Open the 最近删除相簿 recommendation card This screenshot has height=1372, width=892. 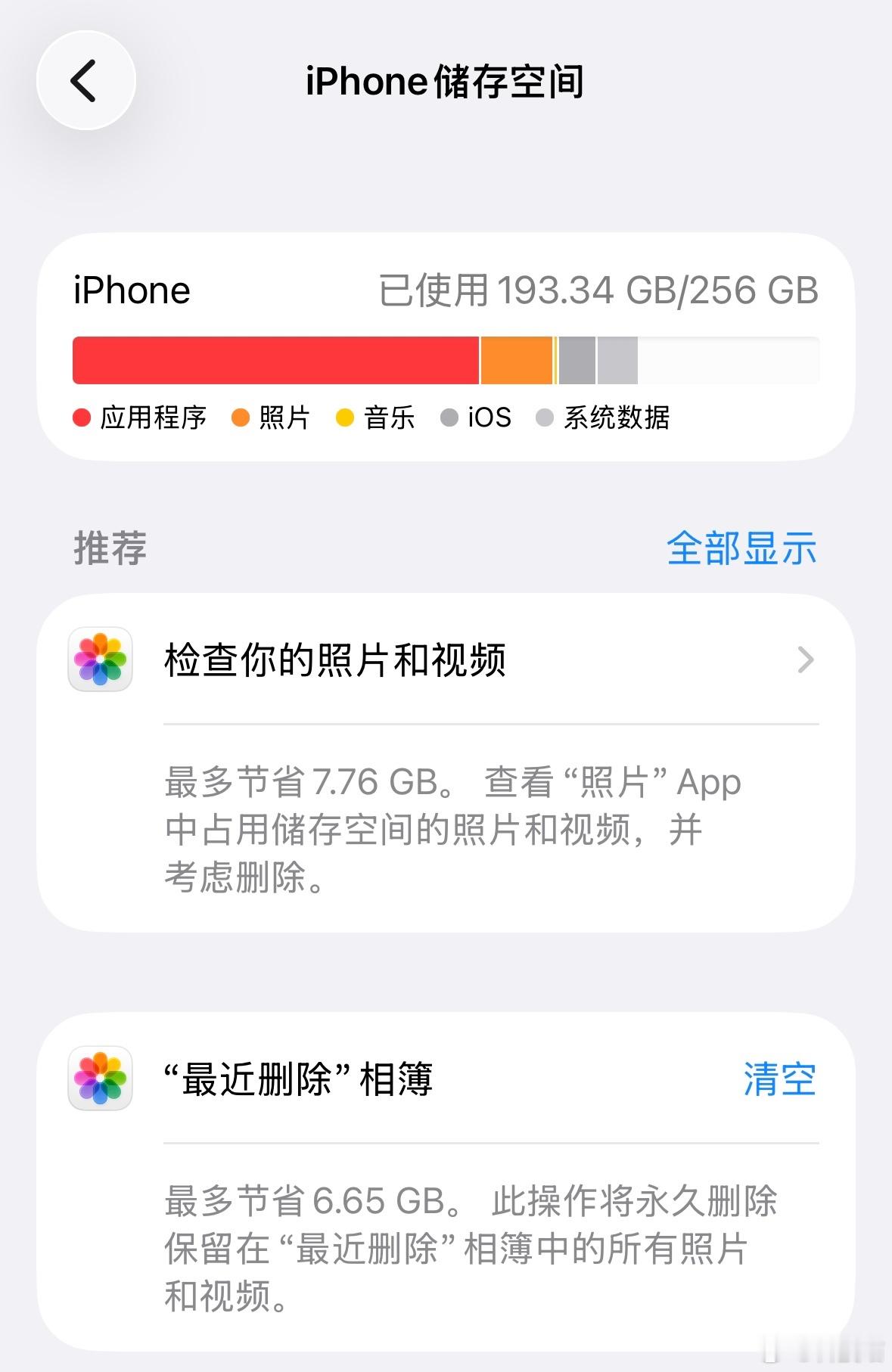pyautogui.click(x=303, y=1080)
